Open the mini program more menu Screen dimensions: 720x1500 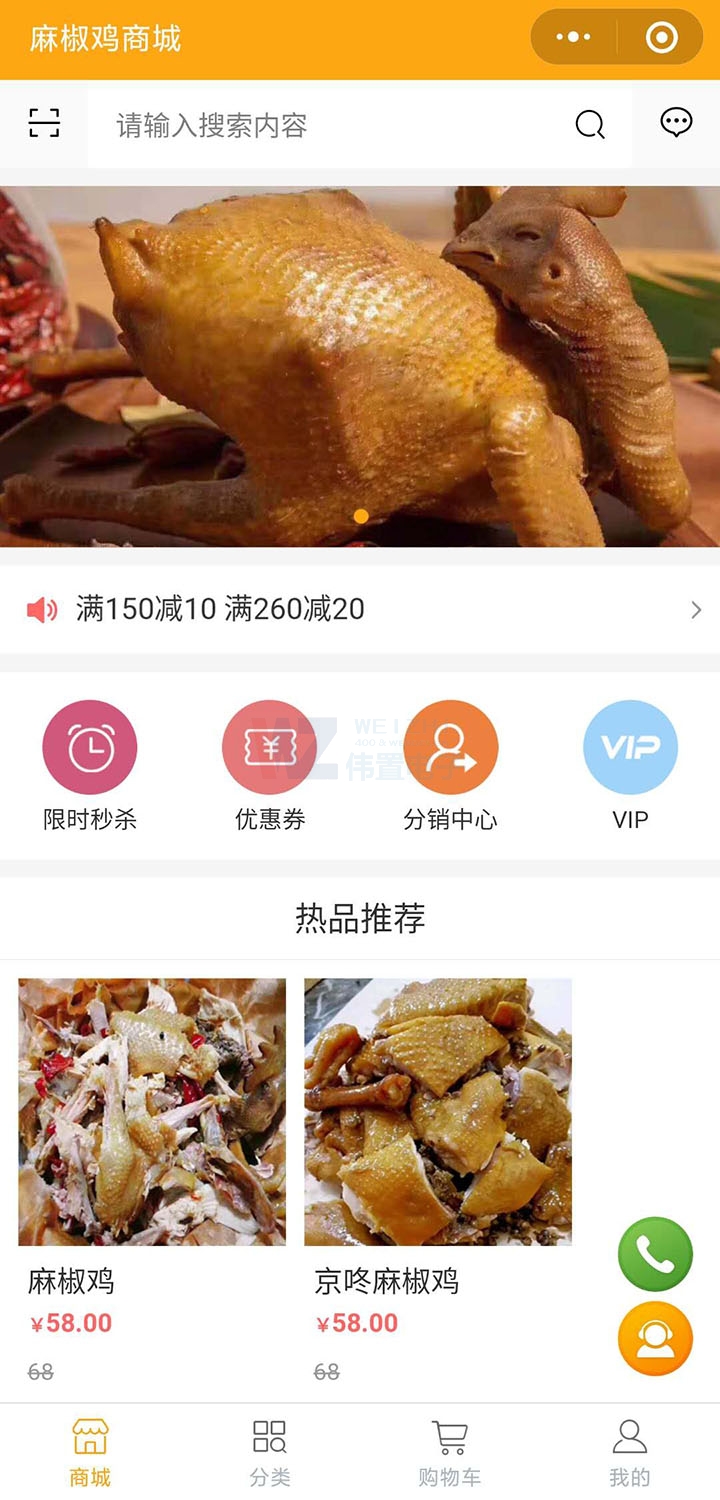pyautogui.click(x=573, y=38)
